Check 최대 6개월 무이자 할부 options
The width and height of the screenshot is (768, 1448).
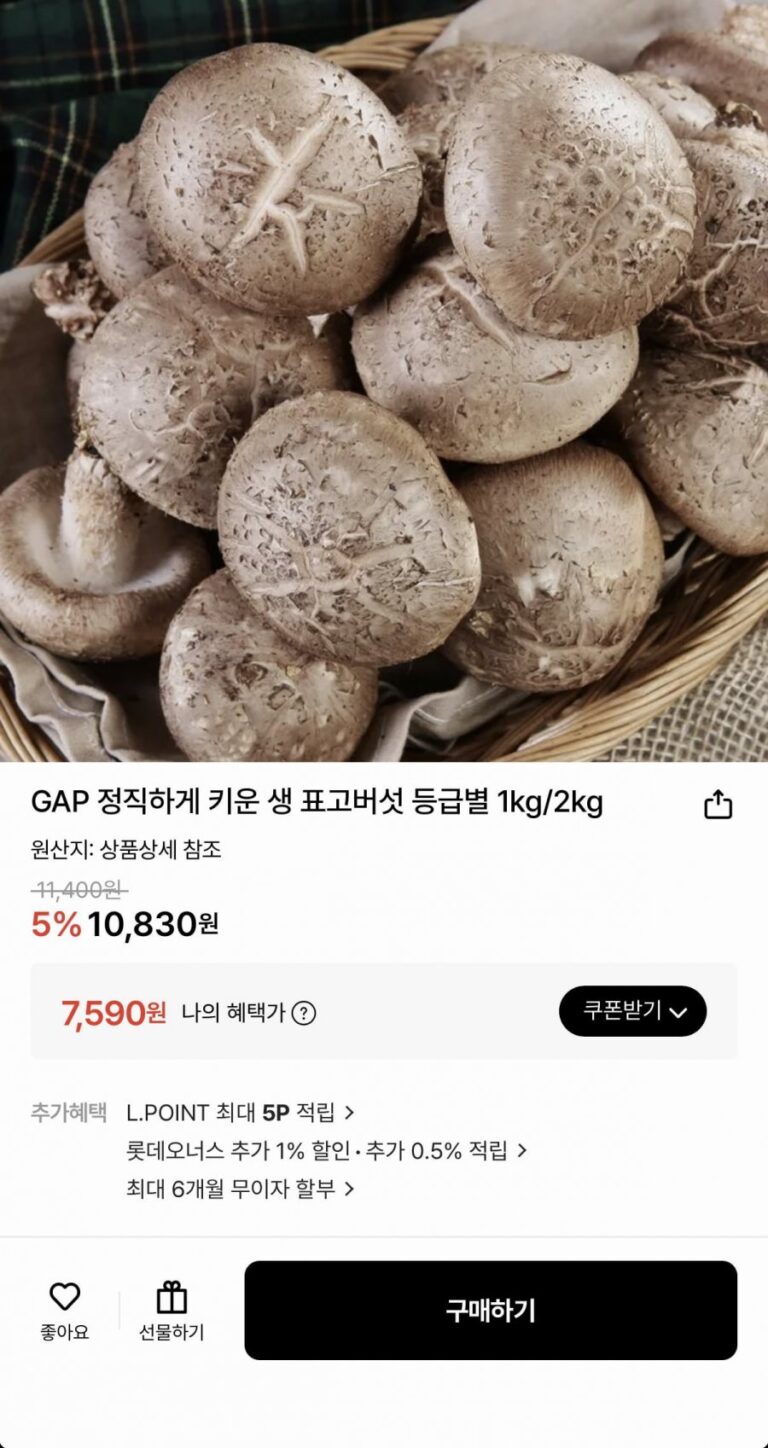point(240,1189)
